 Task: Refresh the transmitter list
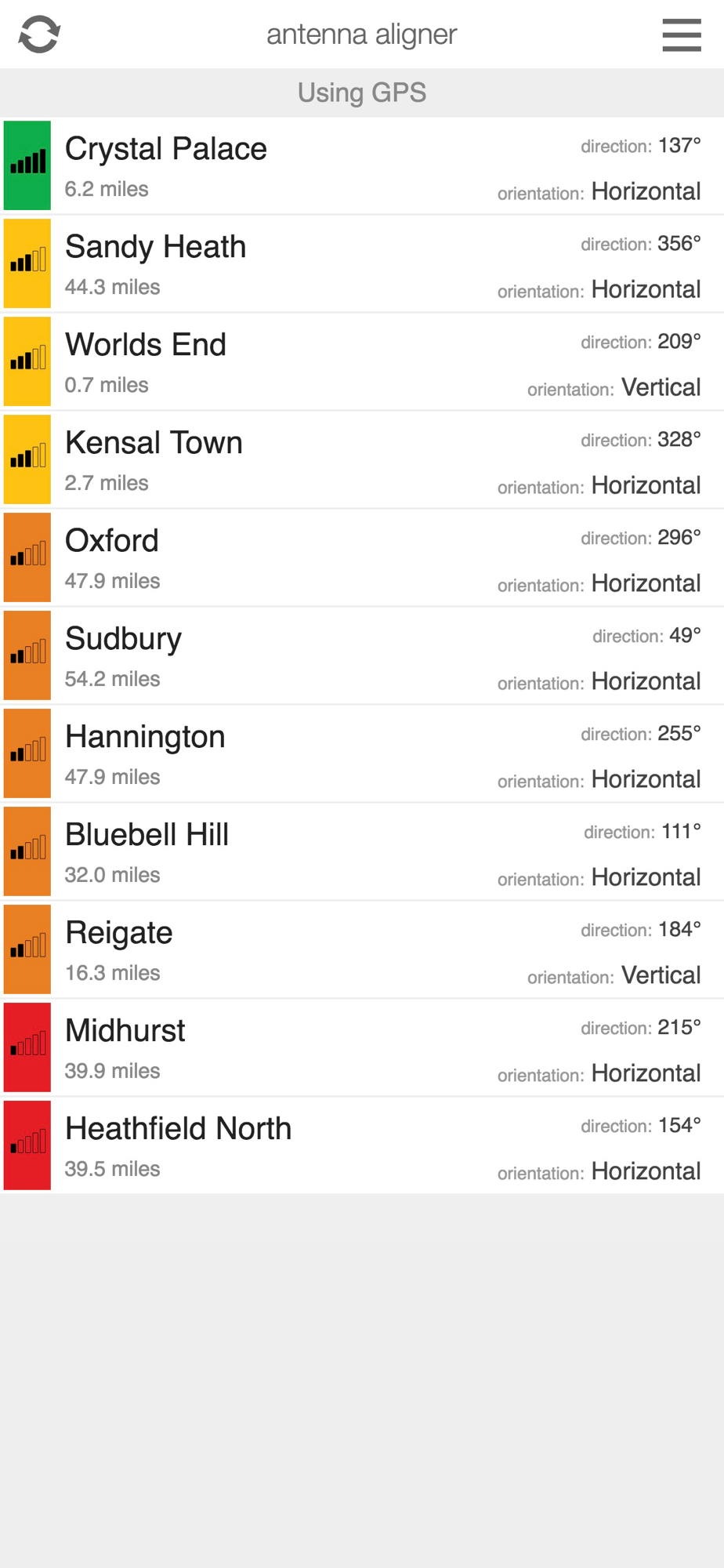pyautogui.click(x=39, y=34)
